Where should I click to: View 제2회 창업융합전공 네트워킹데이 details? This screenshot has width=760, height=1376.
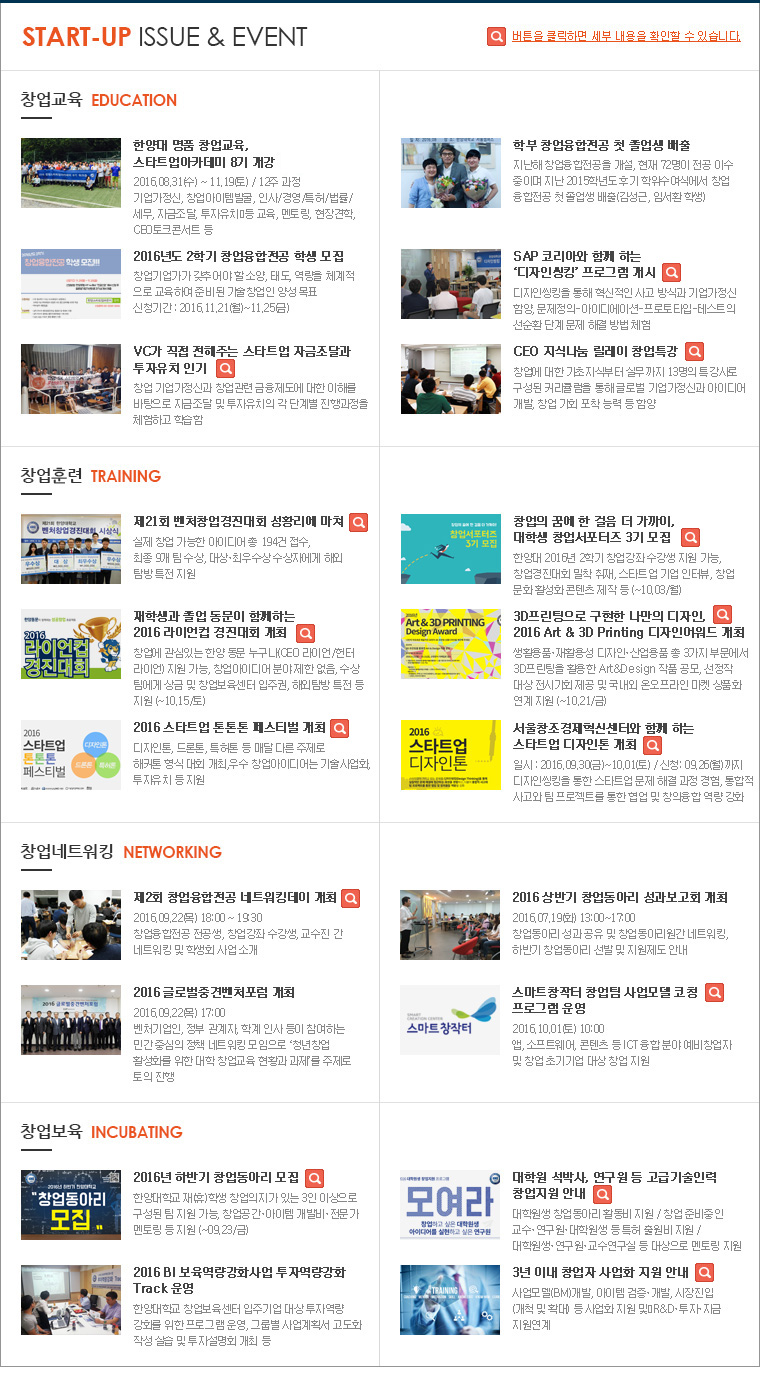[x=350, y=898]
